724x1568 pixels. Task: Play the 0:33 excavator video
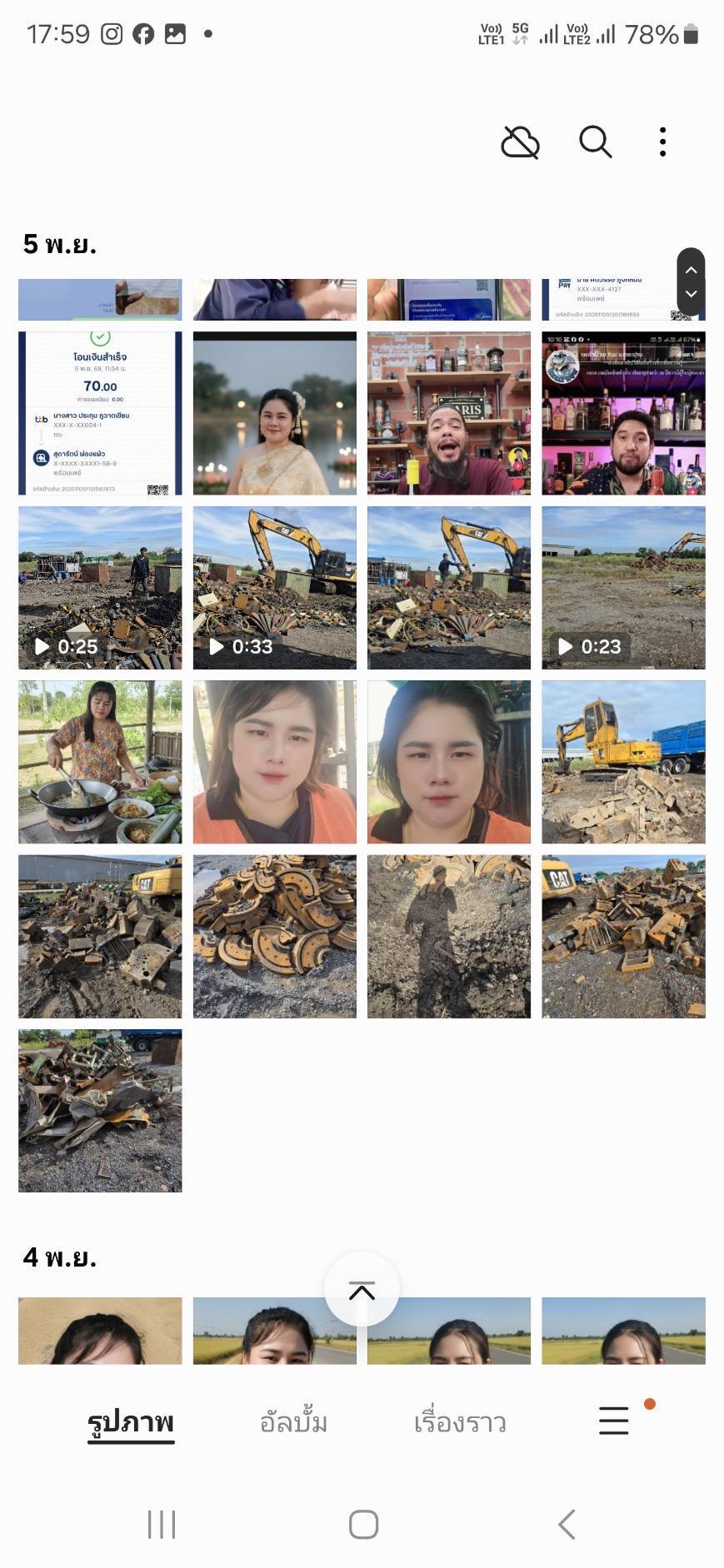tap(274, 587)
